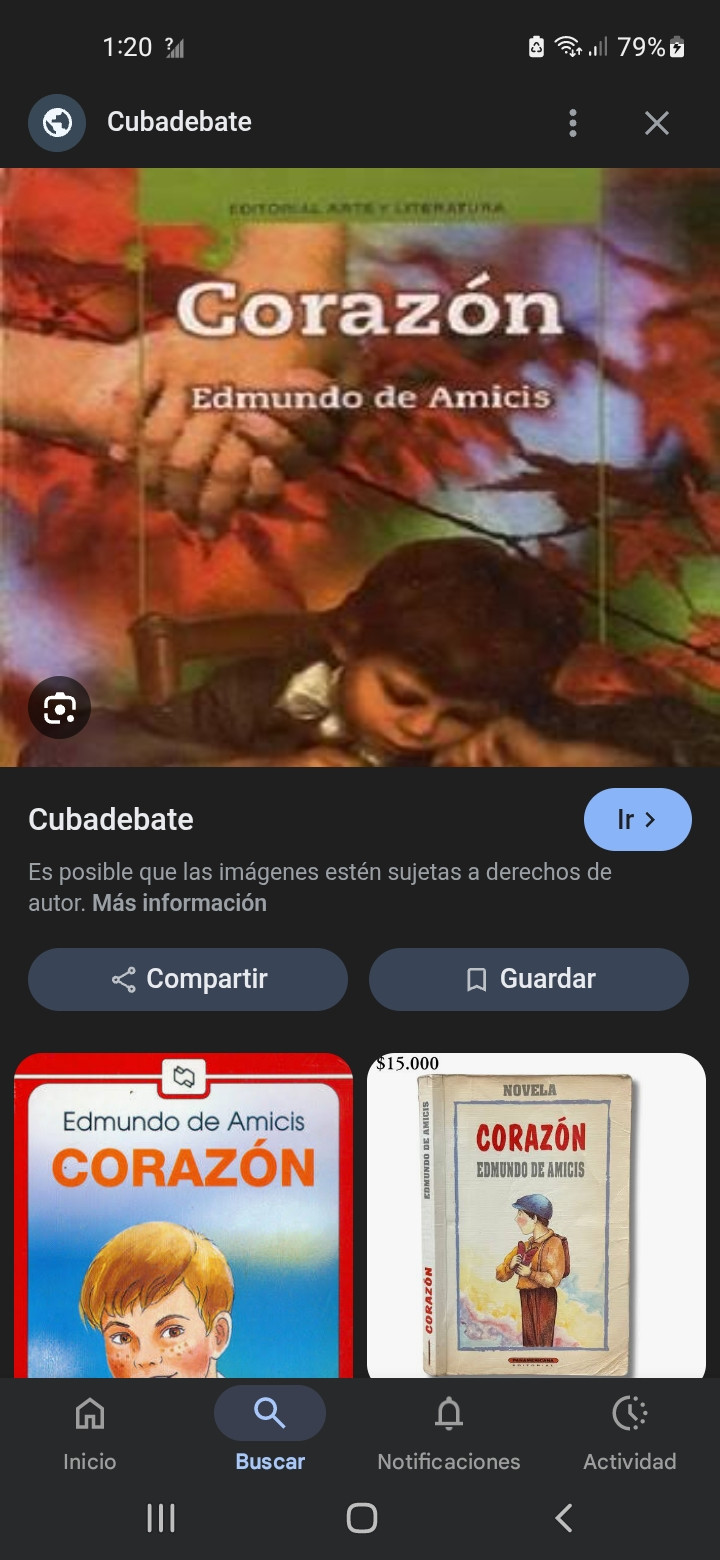Open the red Corazón cover with freckled boy
The width and height of the screenshot is (720, 1560).
[183, 1215]
